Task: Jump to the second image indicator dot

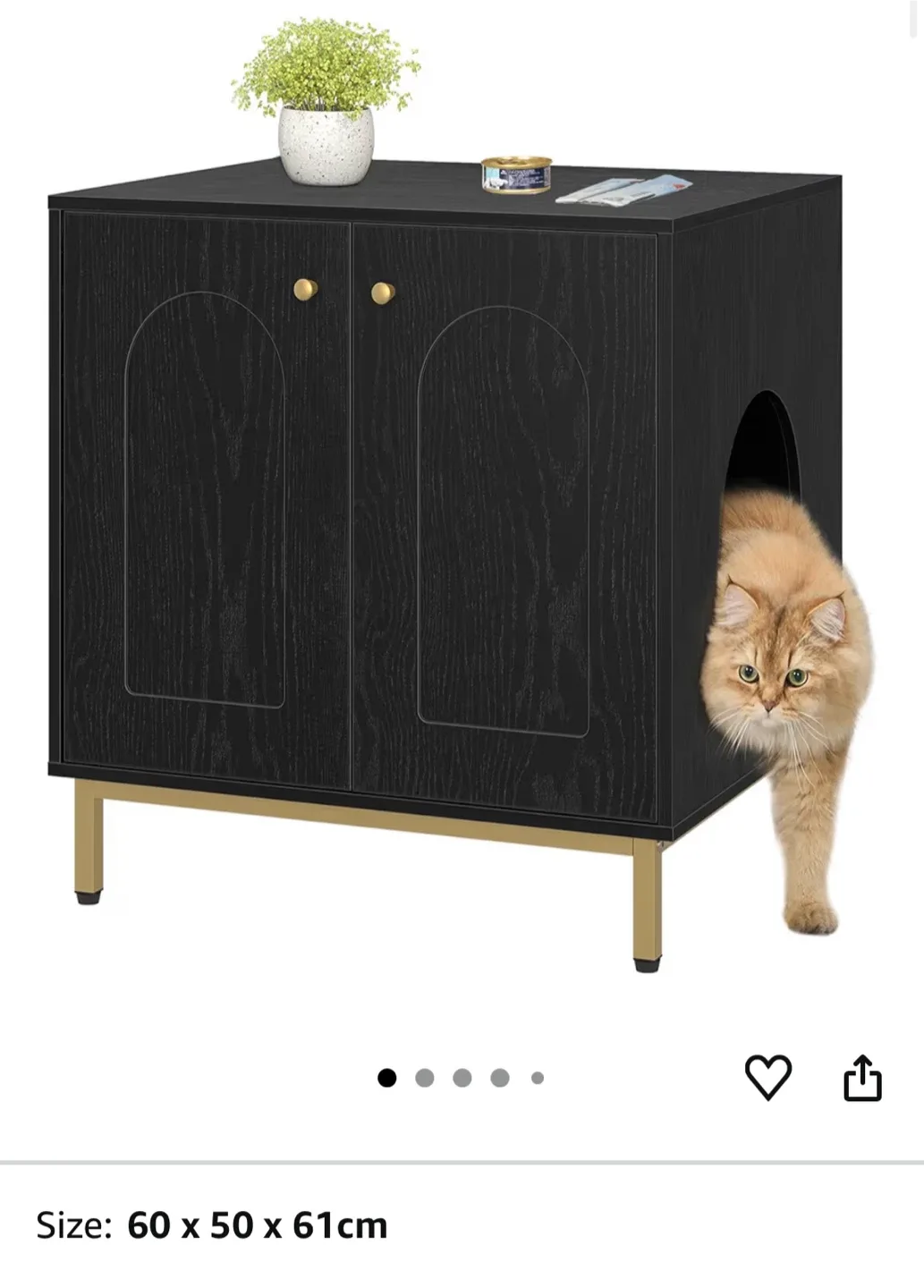Action: (425, 1078)
